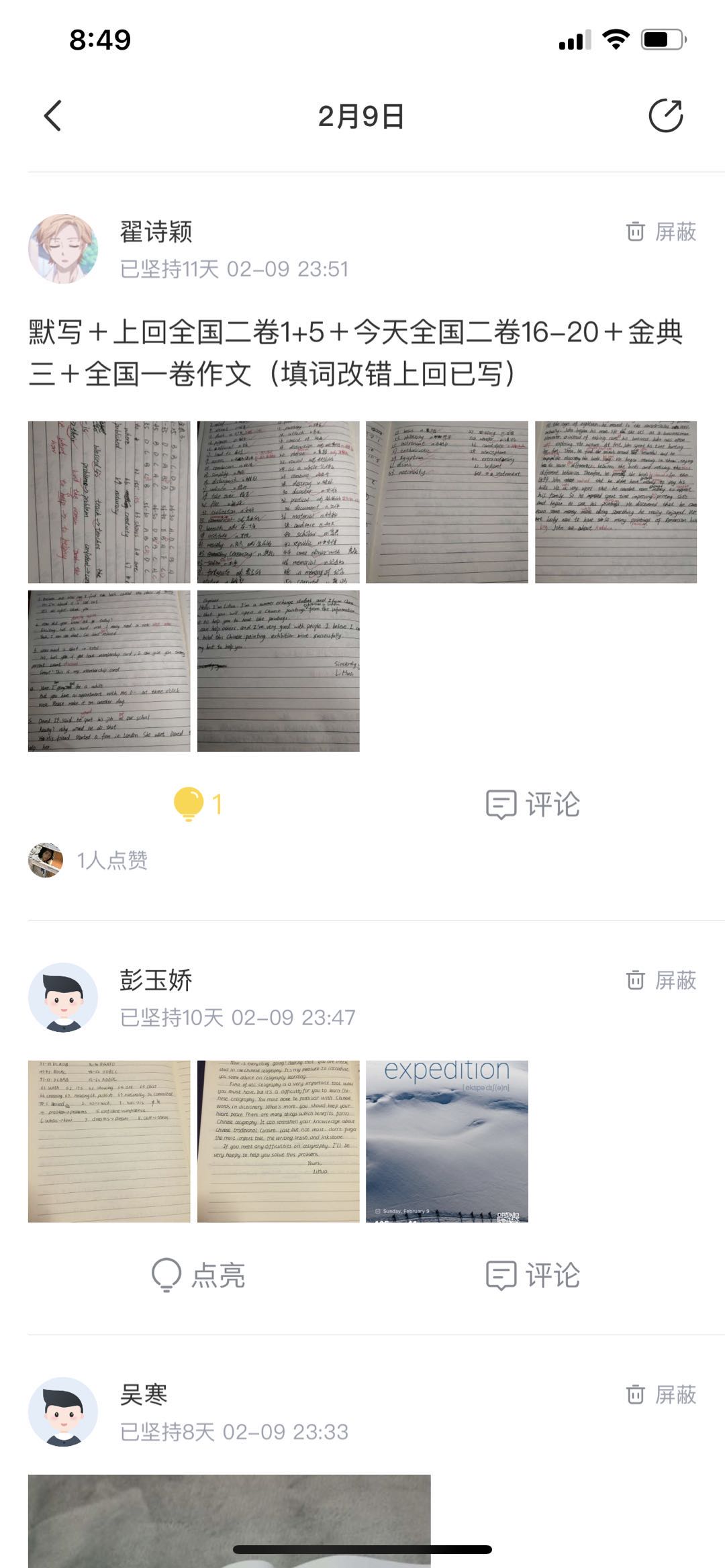View second vocabulary photo in 翟诗颖's post
This screenshot has height=1568, width=725.
[x=278, y=502]
